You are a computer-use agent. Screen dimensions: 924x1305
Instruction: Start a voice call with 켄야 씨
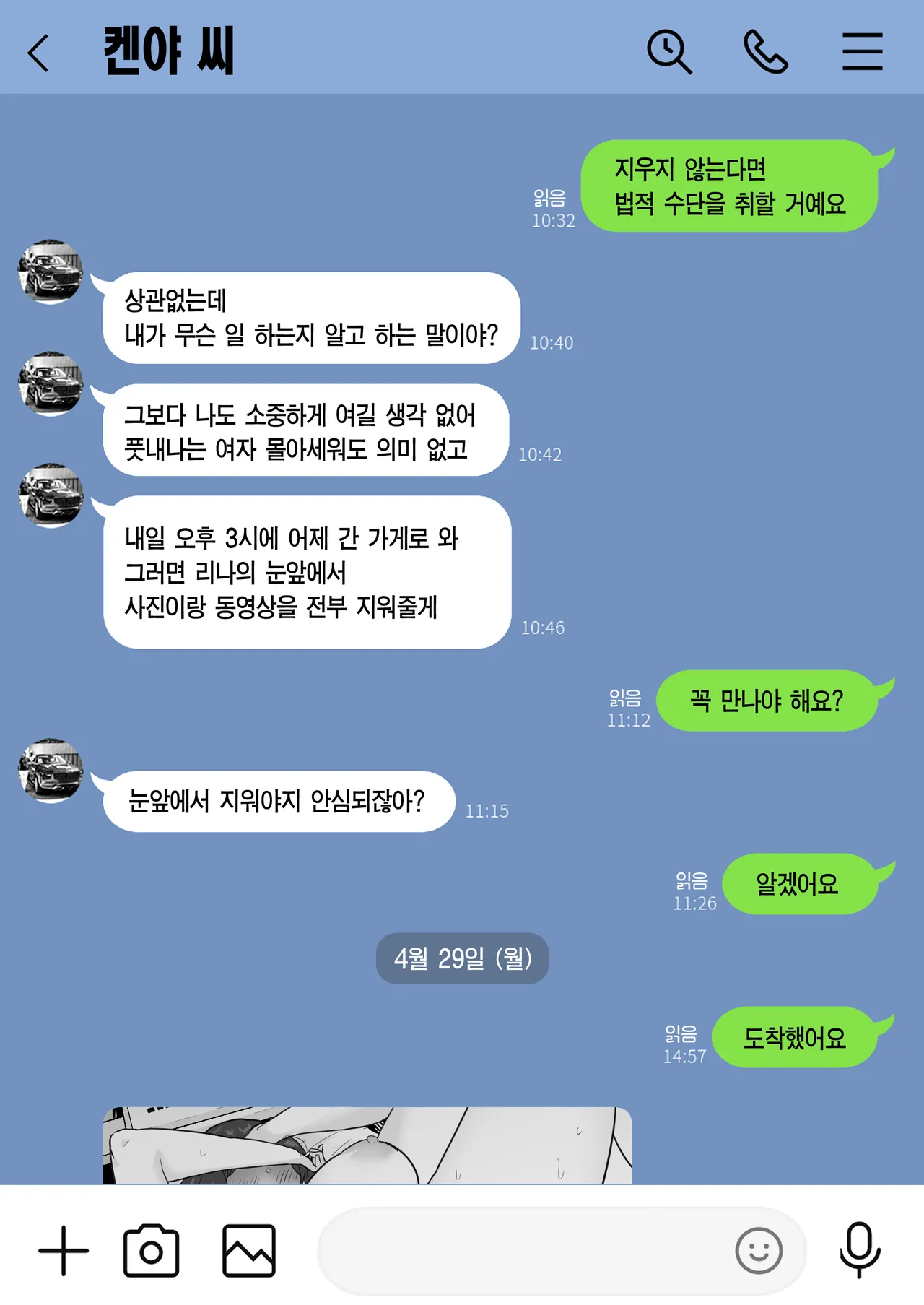(765, 52)
